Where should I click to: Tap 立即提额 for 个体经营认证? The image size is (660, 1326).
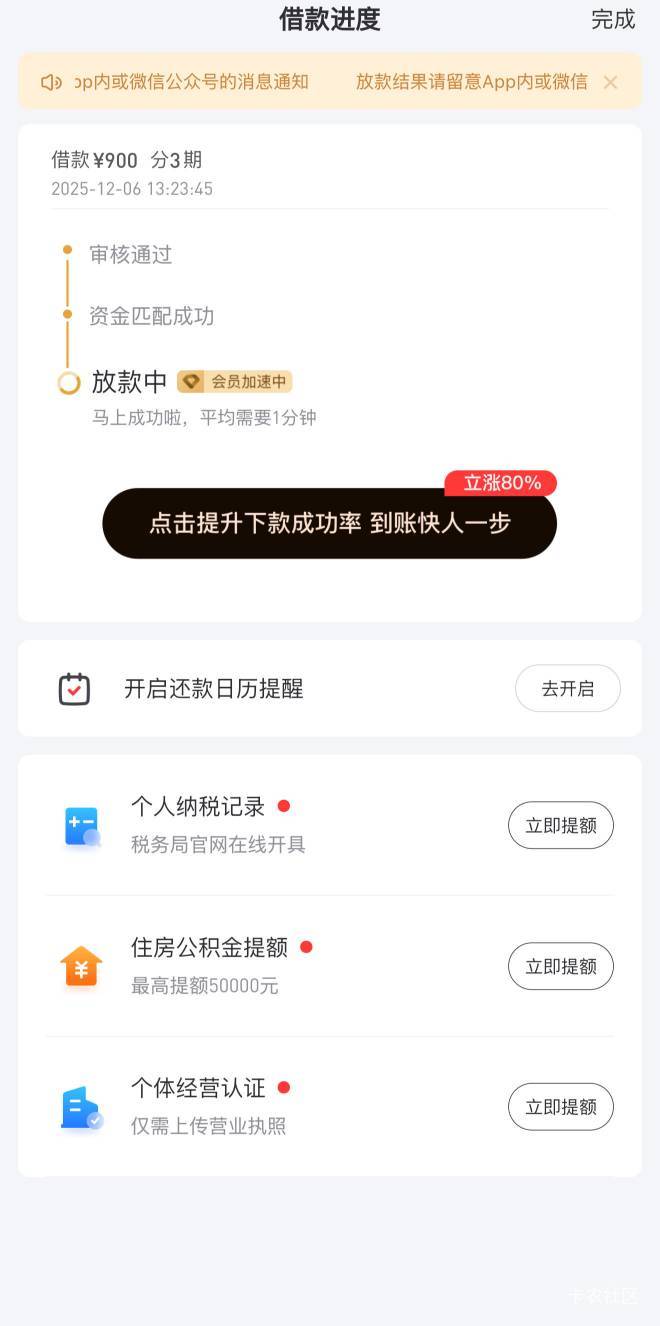pyautogui.click(x=560, y=1106)
